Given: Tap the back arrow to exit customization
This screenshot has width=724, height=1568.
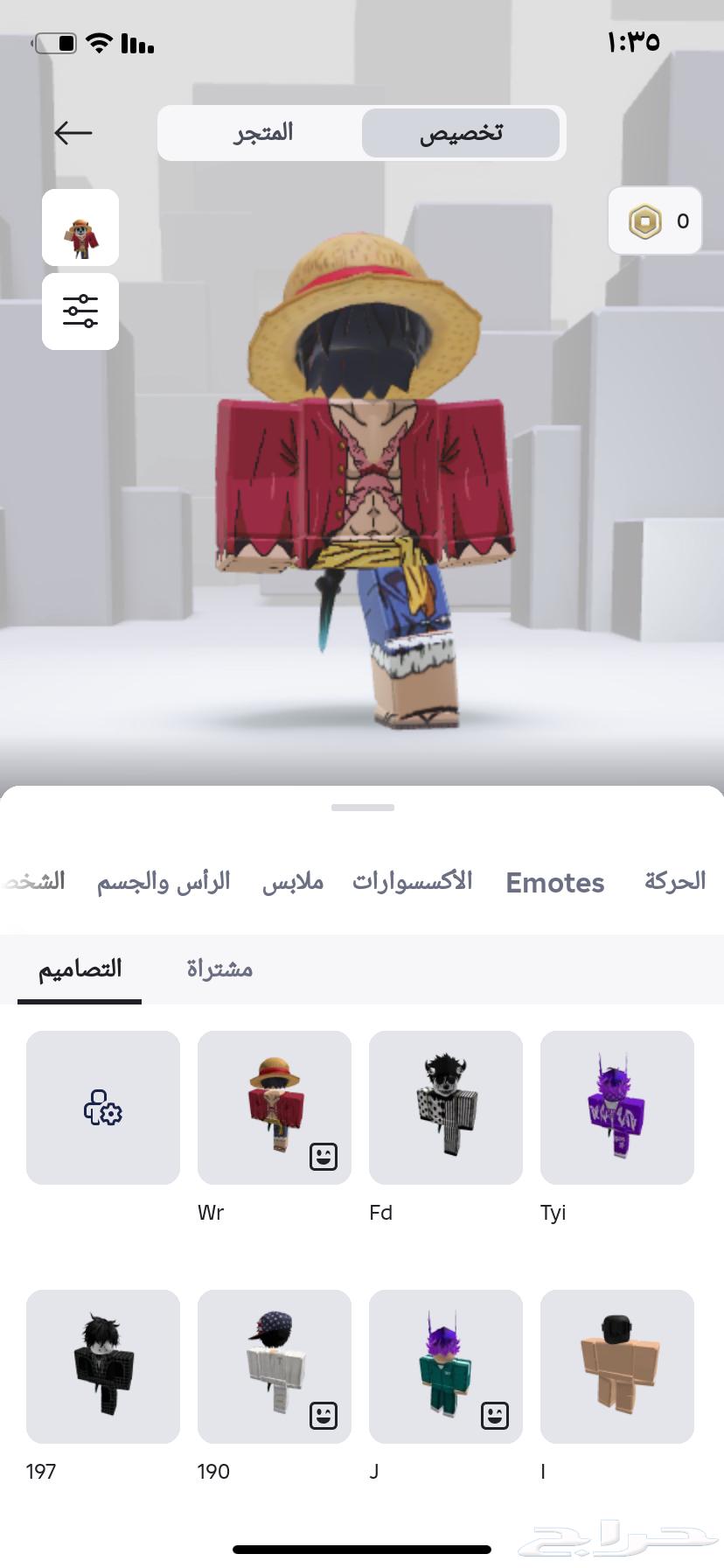Looking at the screenshot, I should pos(73,132).
